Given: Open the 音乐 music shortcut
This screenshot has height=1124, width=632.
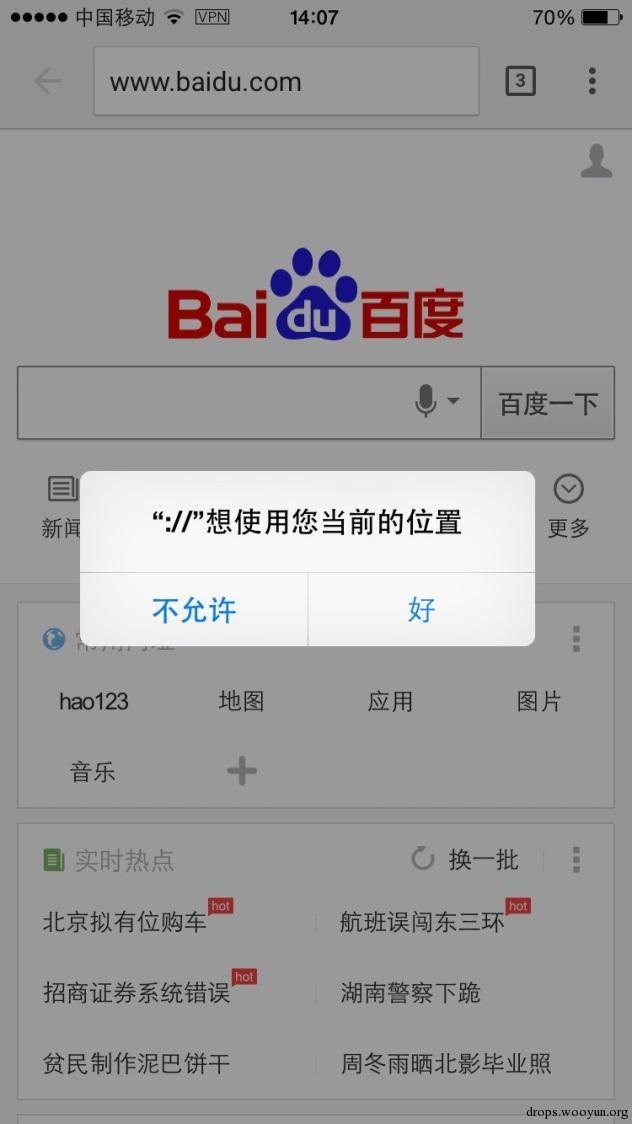Looking at the screenshot, I should coord(92,771).
